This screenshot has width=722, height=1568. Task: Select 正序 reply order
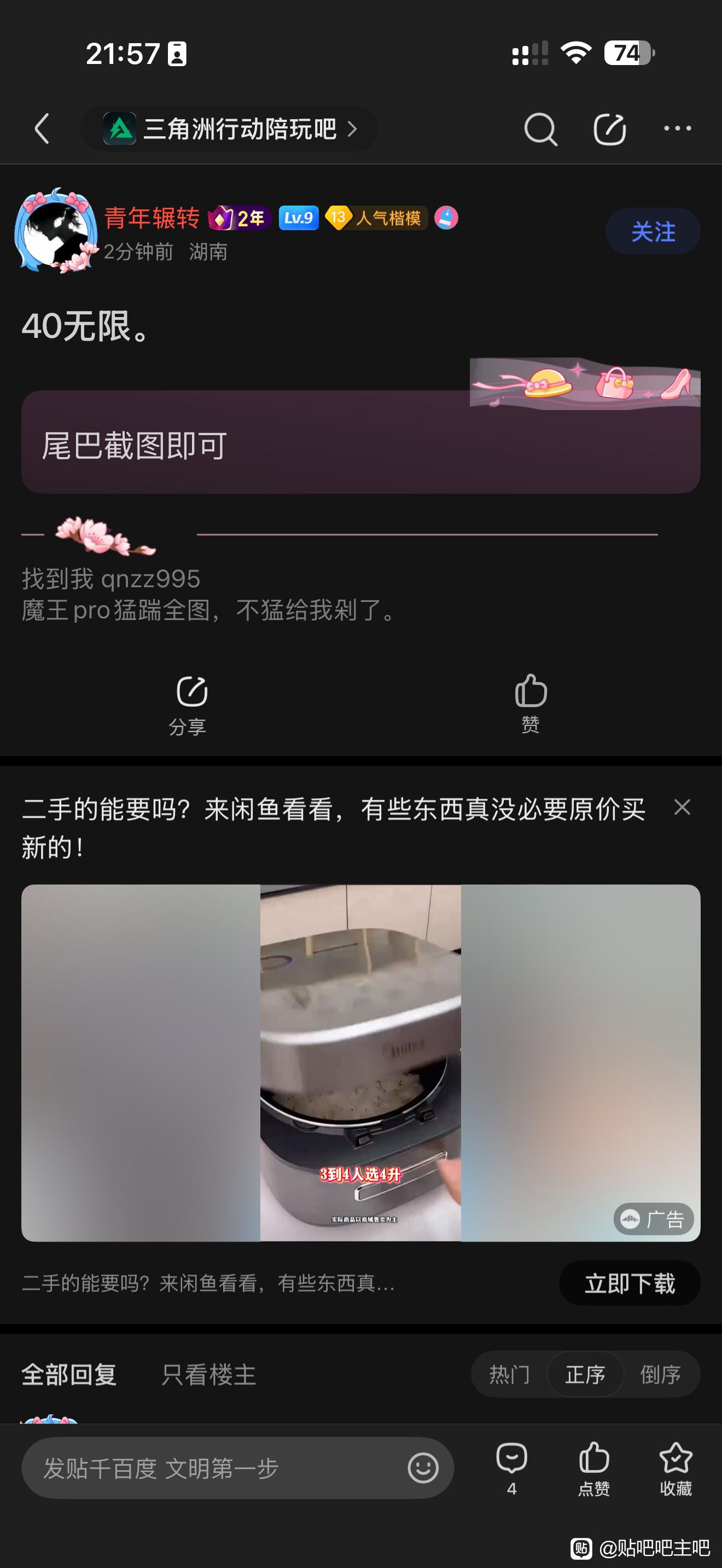tap(585, 1374)
